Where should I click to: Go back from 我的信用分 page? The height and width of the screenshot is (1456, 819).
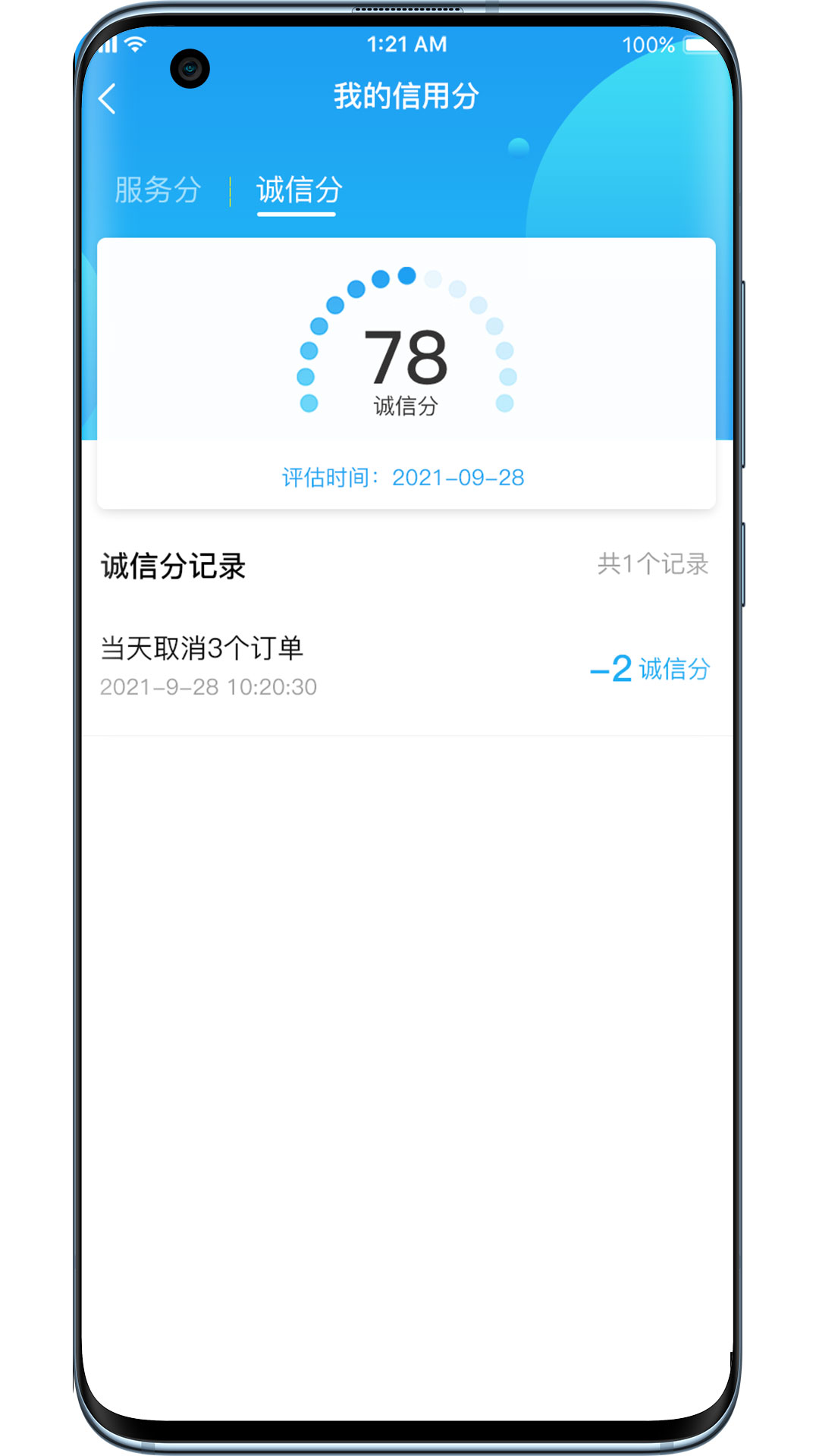point(108,99)
